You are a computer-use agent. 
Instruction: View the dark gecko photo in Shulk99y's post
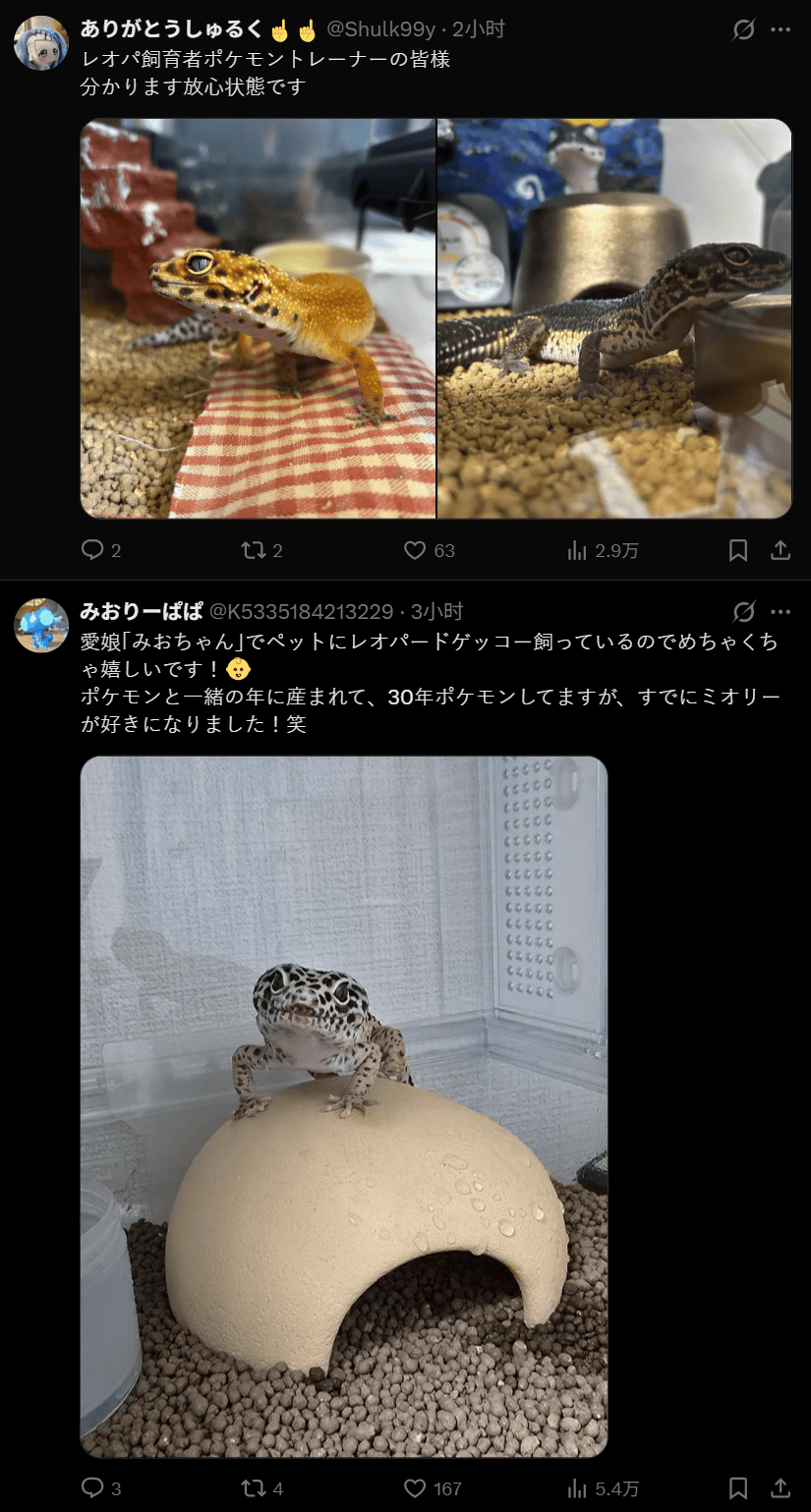tap(614, 318)
